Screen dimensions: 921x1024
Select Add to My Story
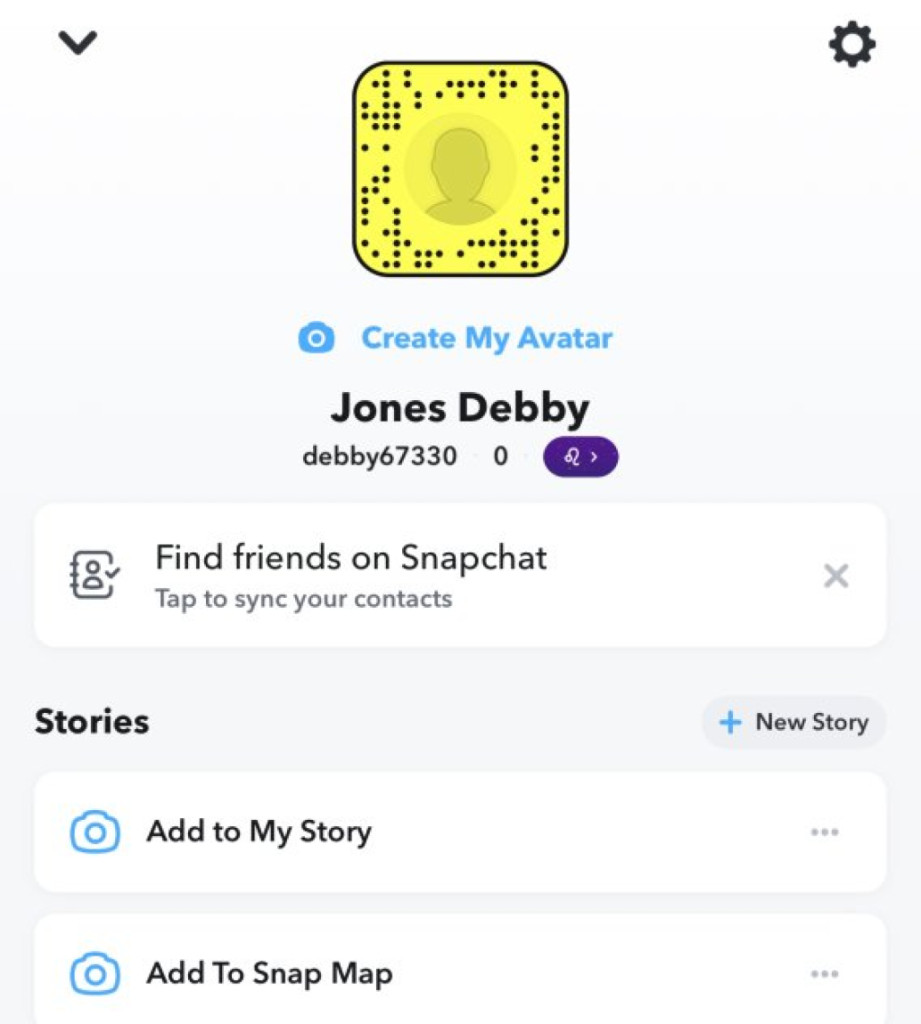(260, 832)
